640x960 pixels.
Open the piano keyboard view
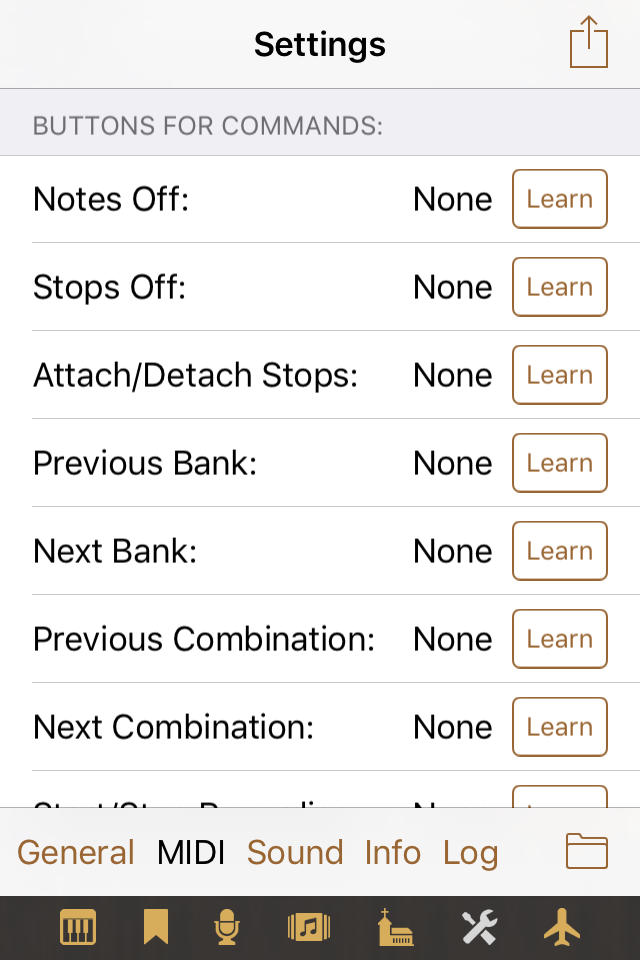[x=78, y=928]
